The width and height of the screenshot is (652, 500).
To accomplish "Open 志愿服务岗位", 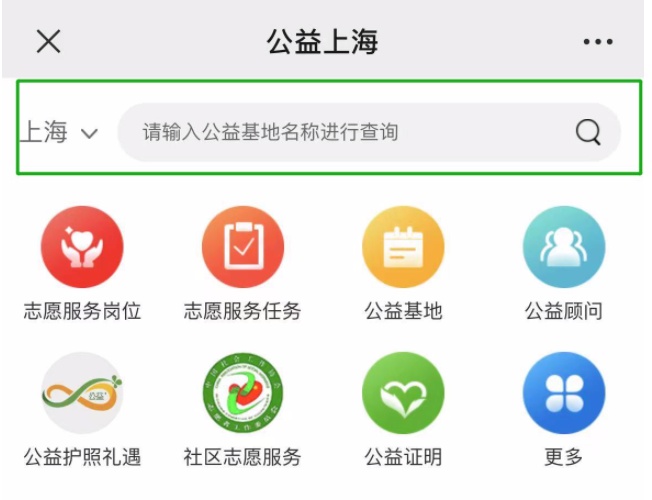I will click(x=82, y=264).
